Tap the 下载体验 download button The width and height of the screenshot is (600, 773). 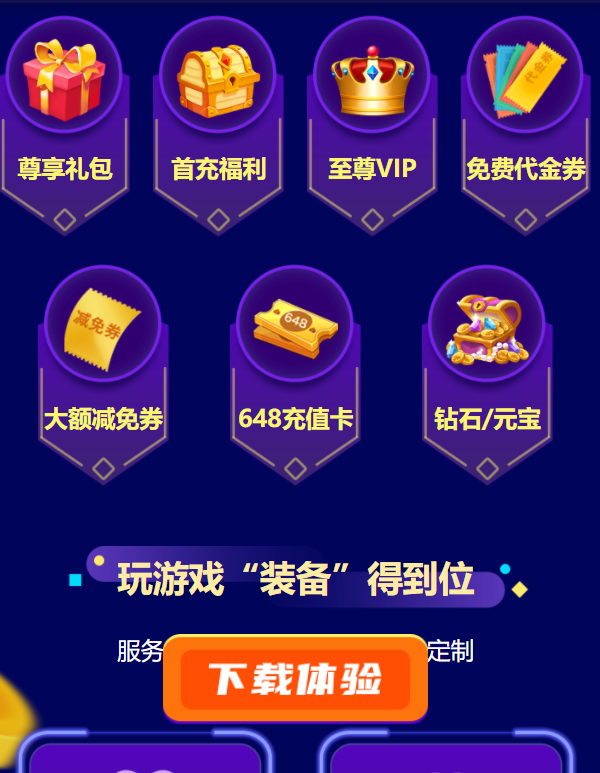point(295,679)
